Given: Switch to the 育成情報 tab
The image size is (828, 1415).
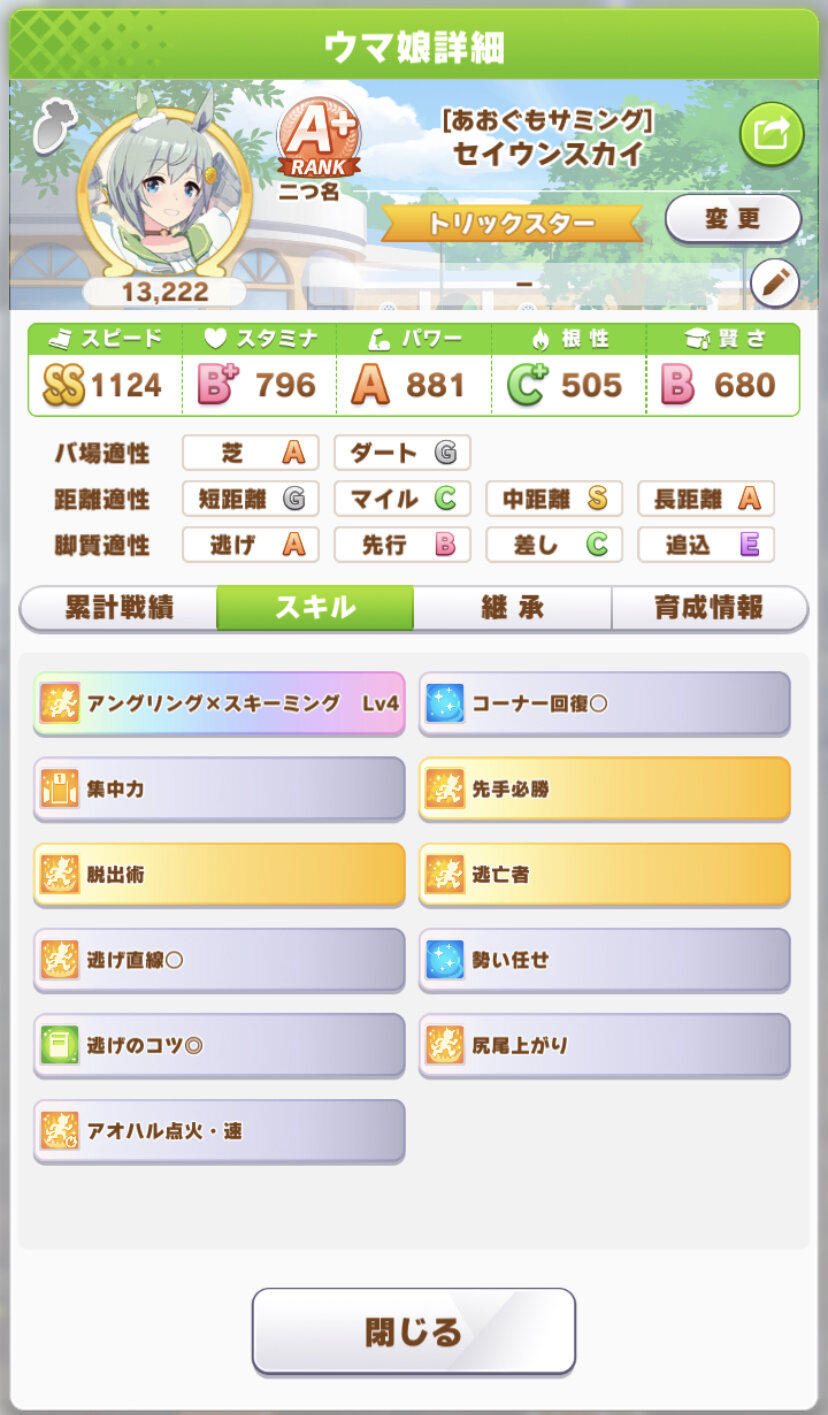Looking at the screenshot, I should point(709,608).
